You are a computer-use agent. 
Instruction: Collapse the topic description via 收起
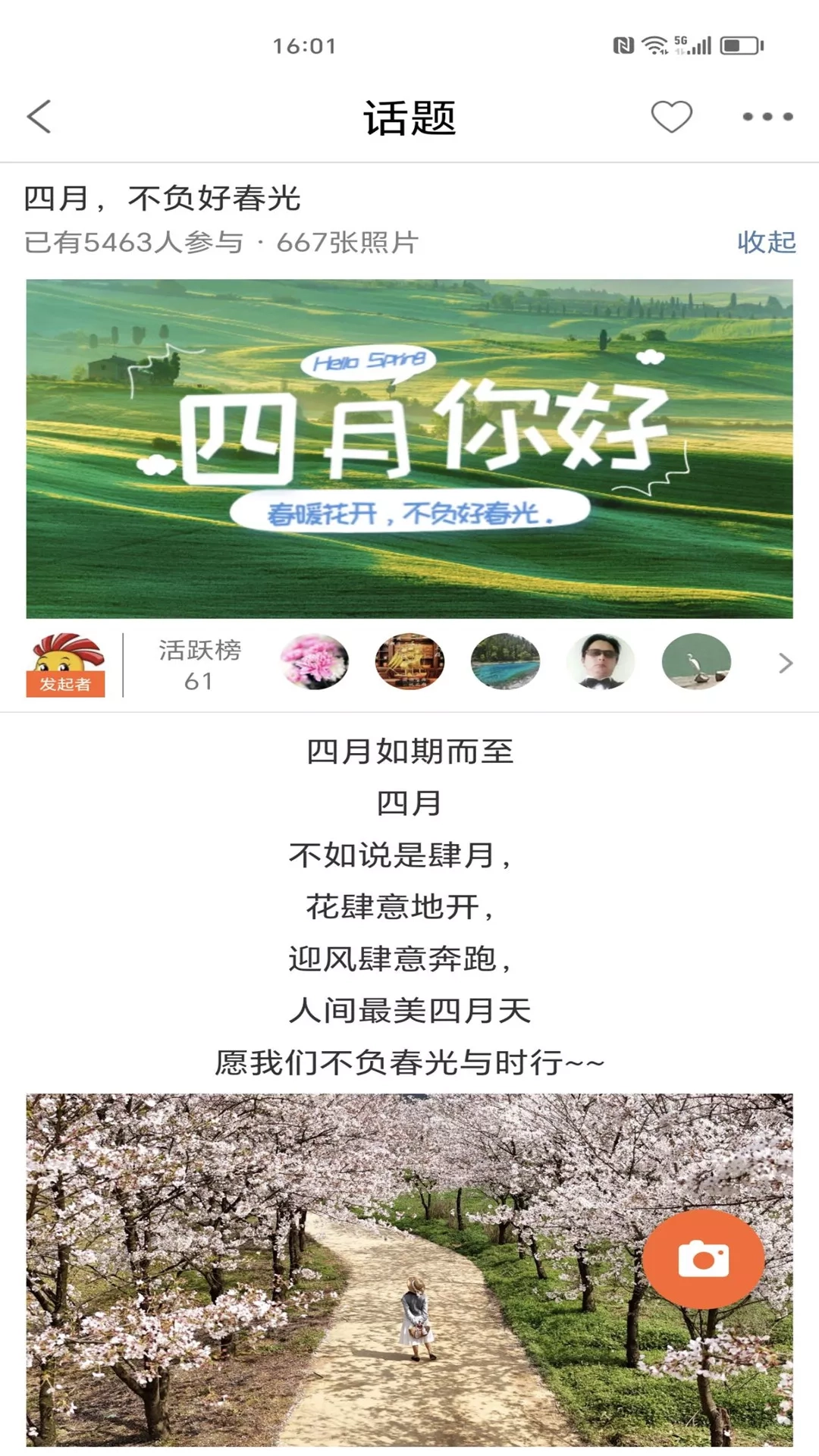(x=766, y=243)
